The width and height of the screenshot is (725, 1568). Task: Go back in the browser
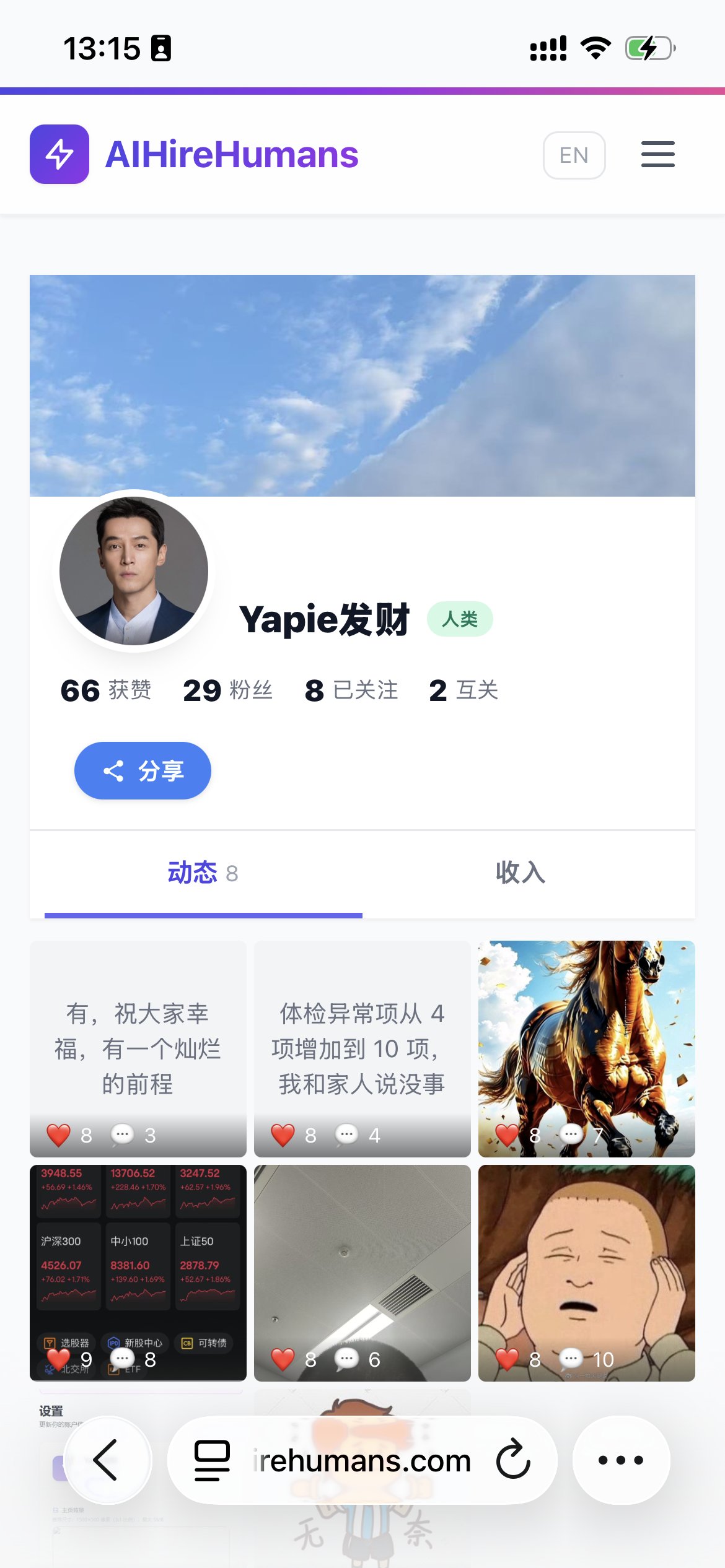point(107,1460)
